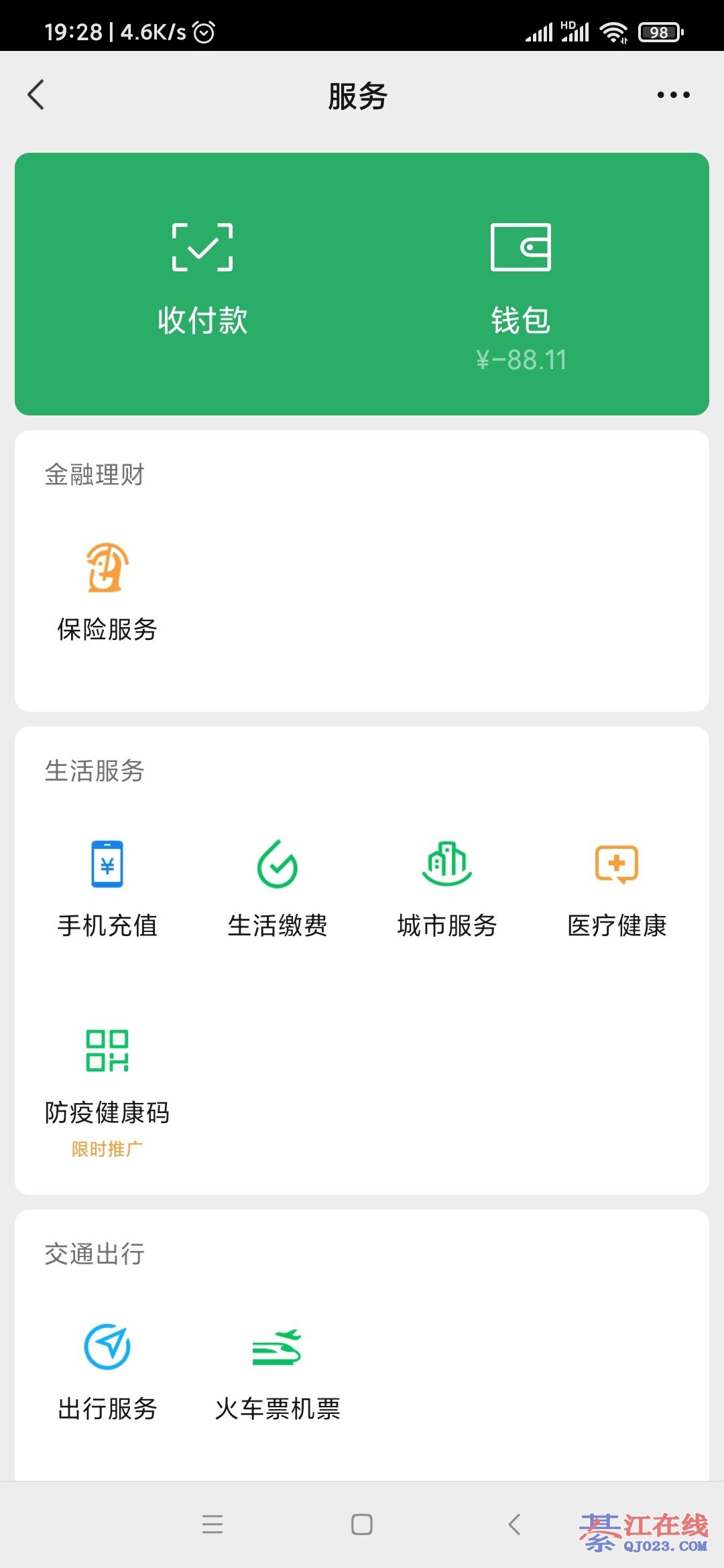Open the 钱包 wallet

[521, 288]
